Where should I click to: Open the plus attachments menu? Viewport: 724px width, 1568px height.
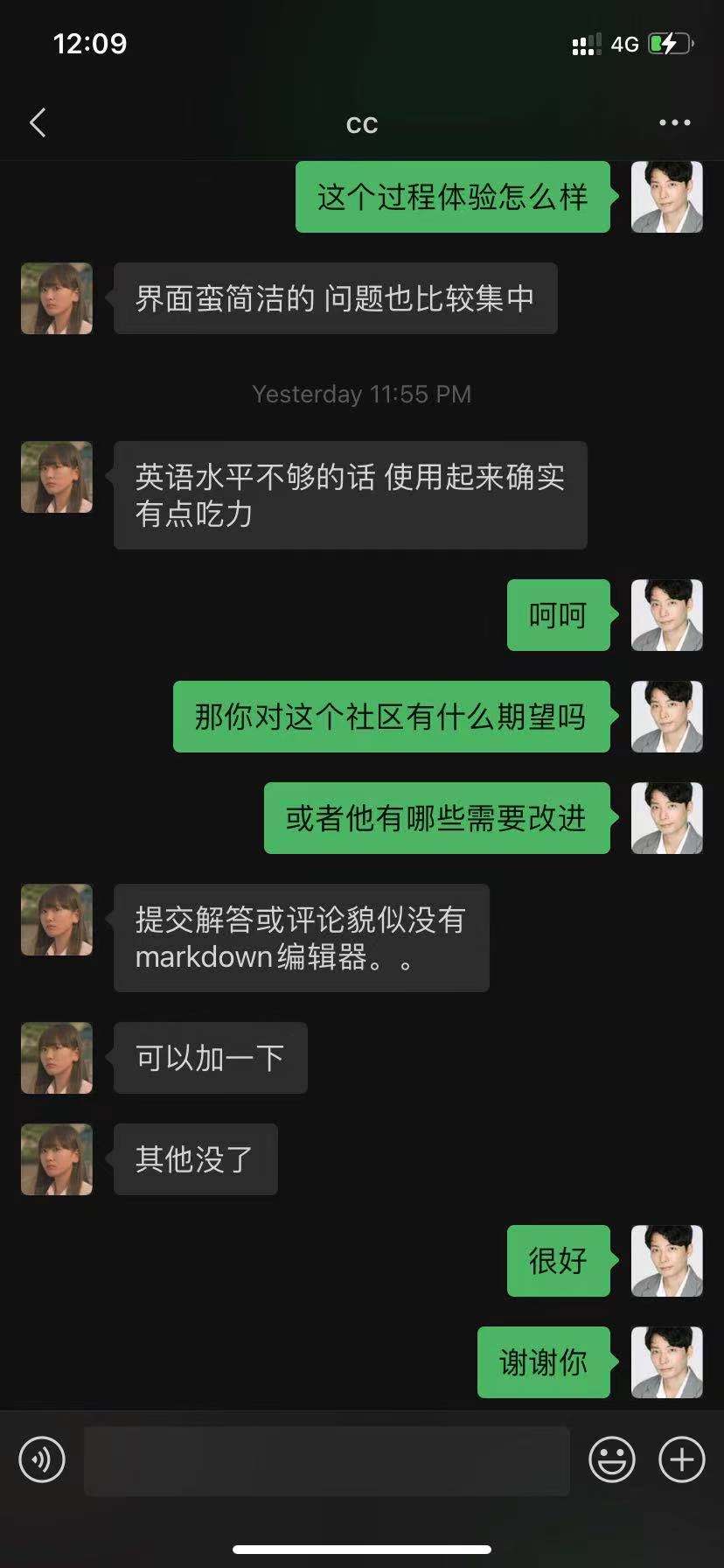[x=681, y=1459]
